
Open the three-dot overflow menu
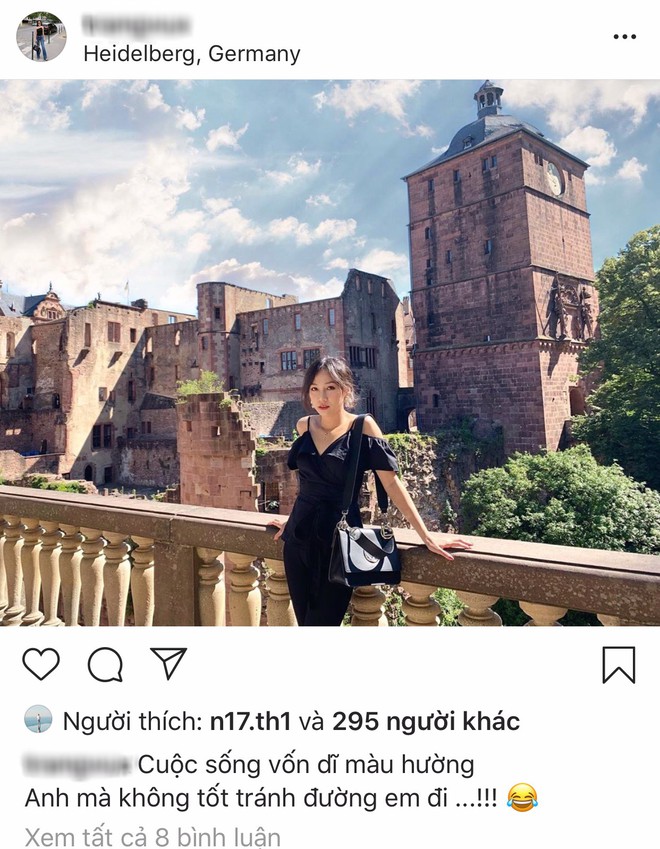coord(625,37)
